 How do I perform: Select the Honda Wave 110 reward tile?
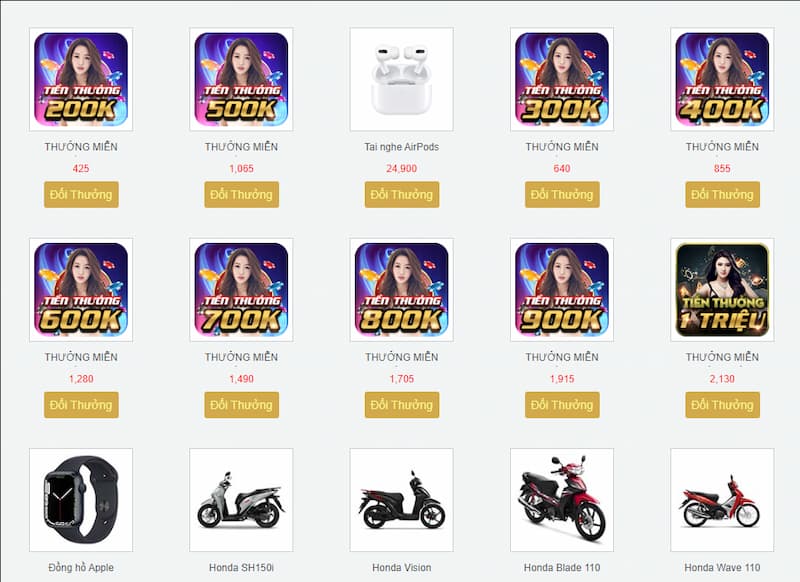coord(722,500)
